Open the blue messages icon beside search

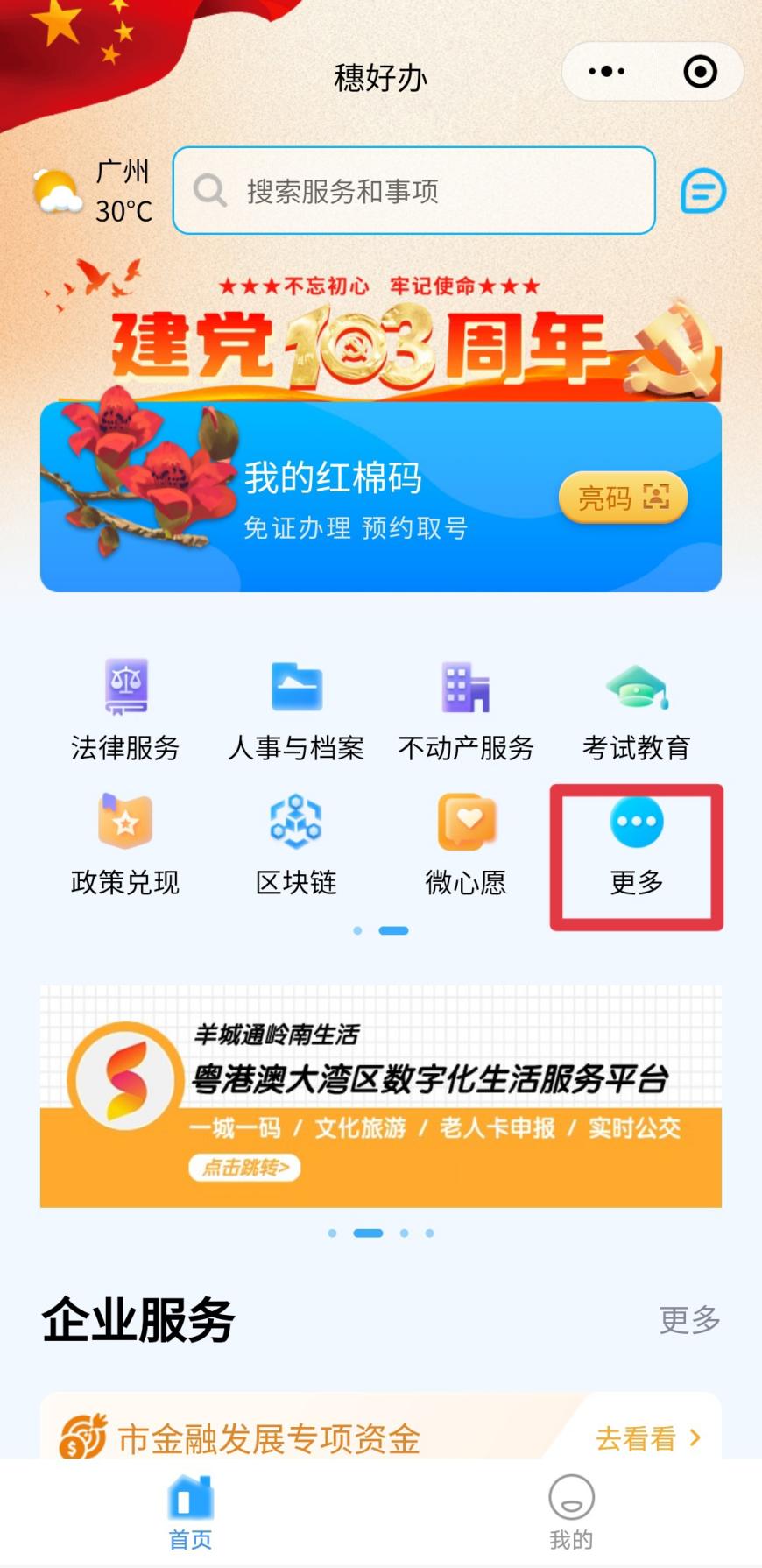pyautogui.click(x=703, y=191)
